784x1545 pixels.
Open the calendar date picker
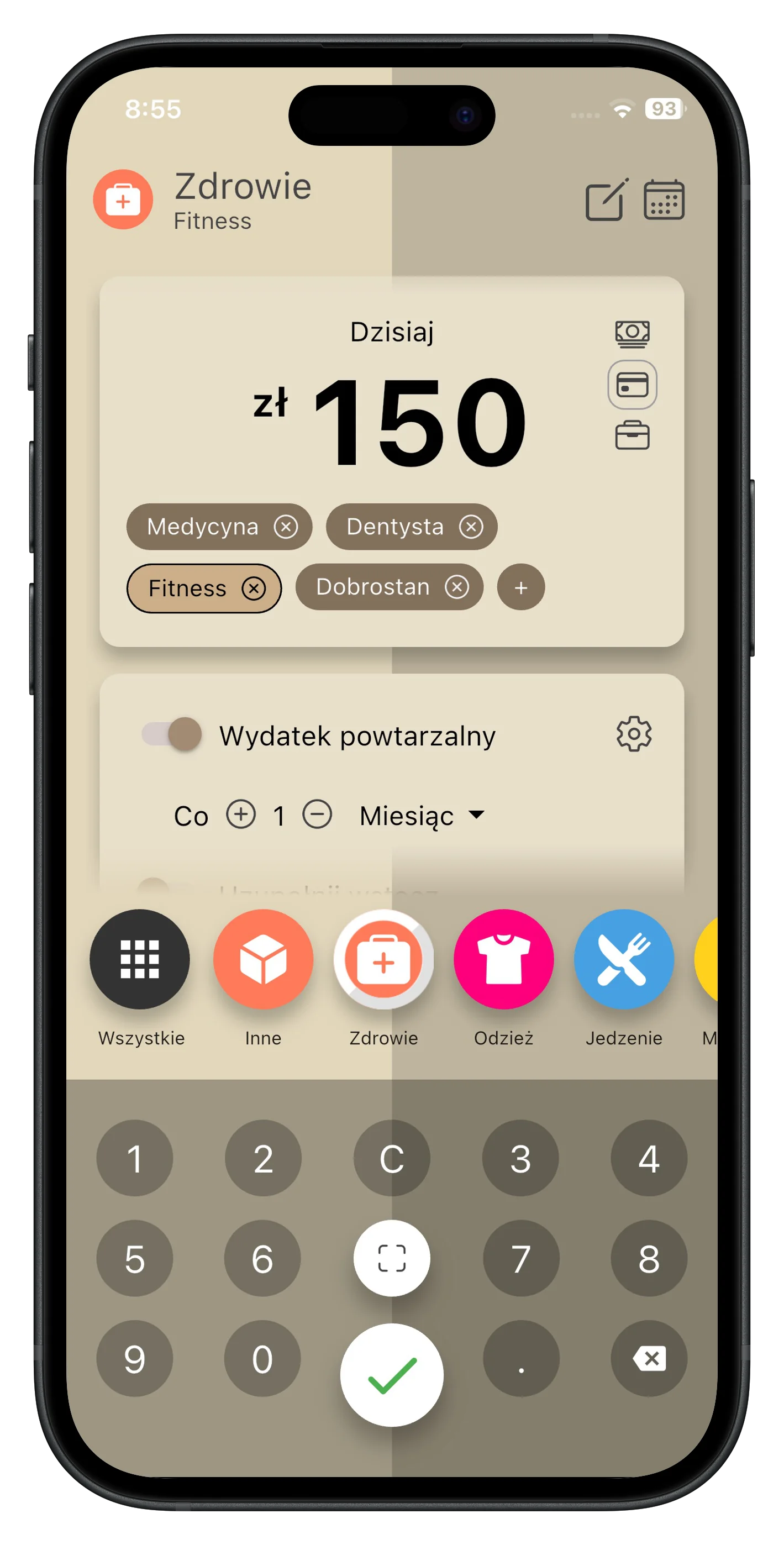click(x=664, y=201)
